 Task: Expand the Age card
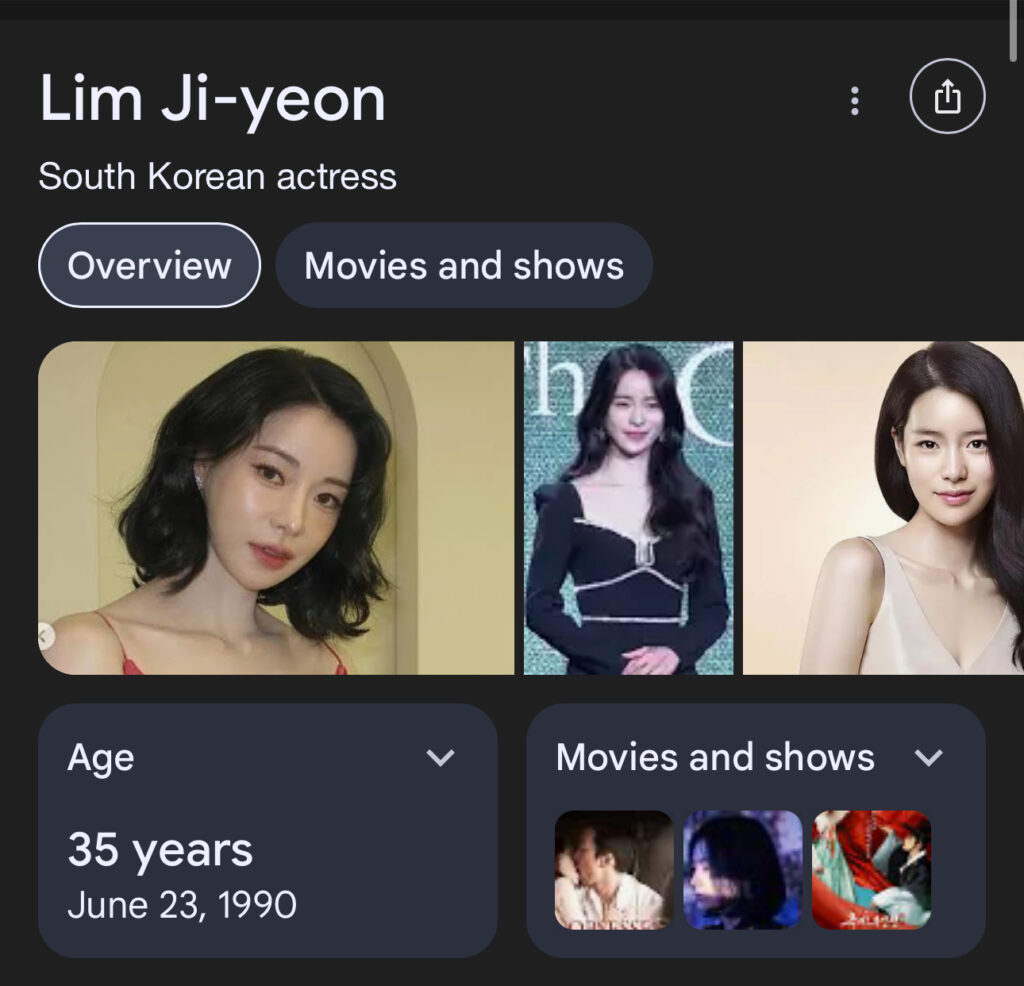click(440, 757)
